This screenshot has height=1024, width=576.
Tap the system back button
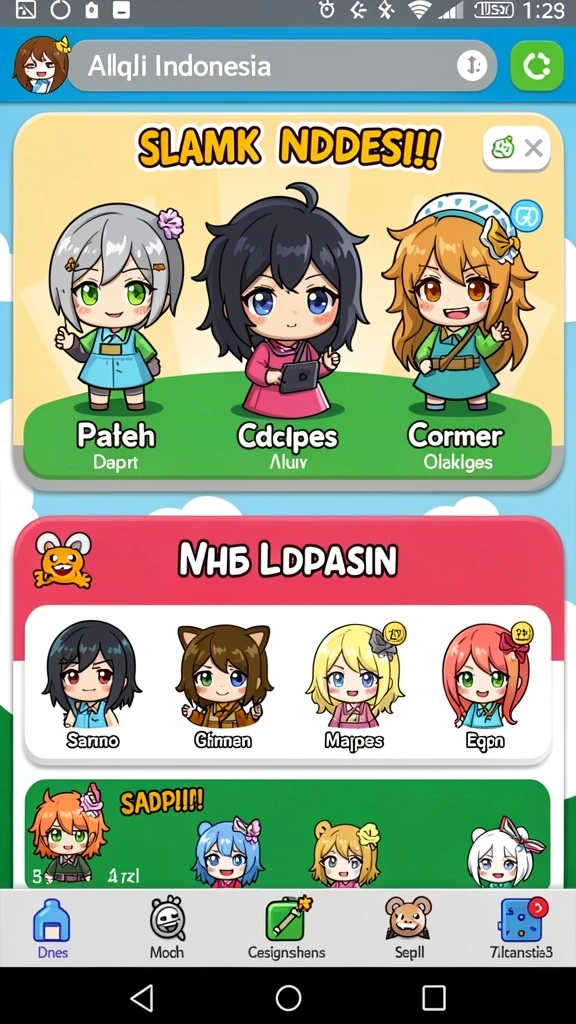pyautogui.click(x=142, y=997)
